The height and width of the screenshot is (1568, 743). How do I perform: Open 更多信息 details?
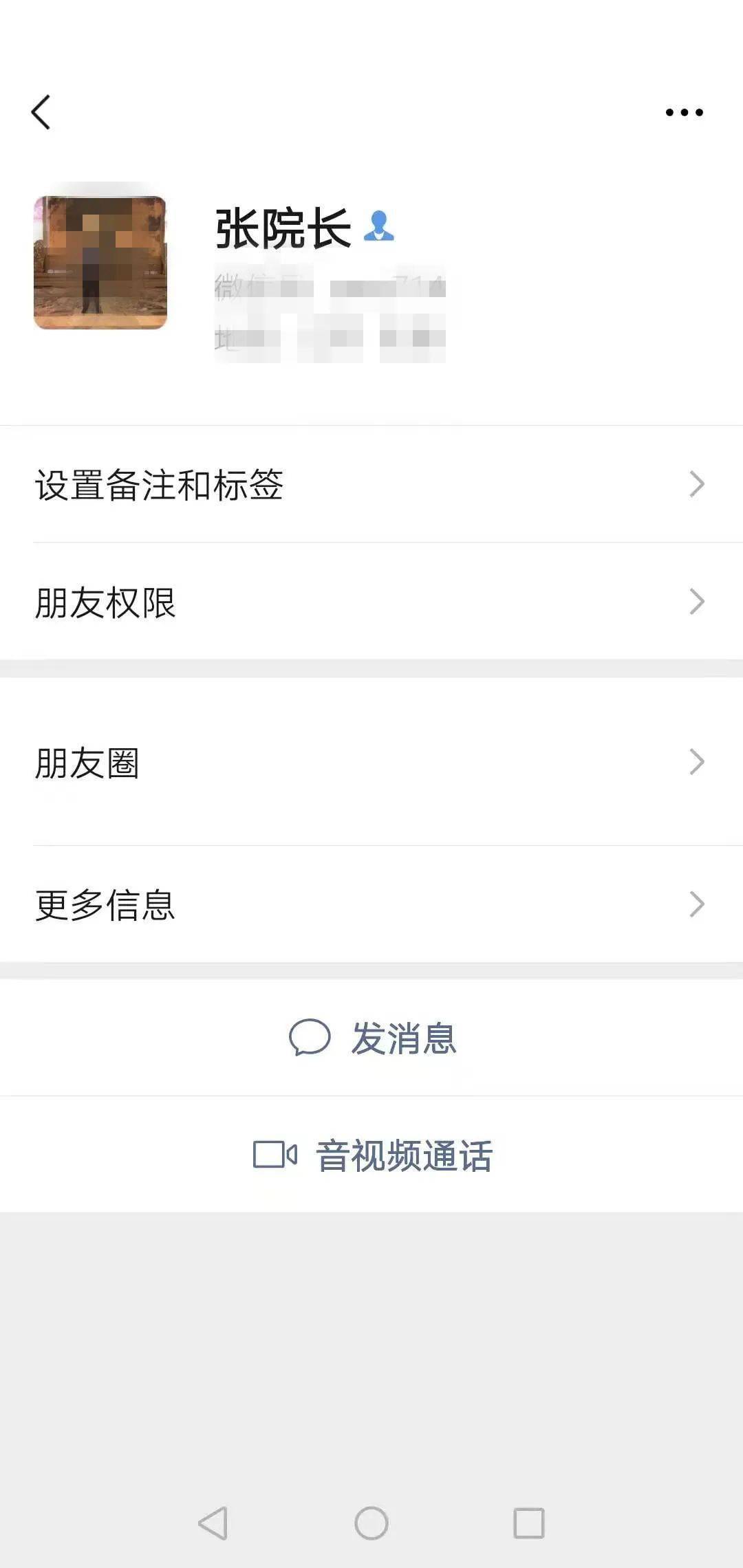pos(371,904)
